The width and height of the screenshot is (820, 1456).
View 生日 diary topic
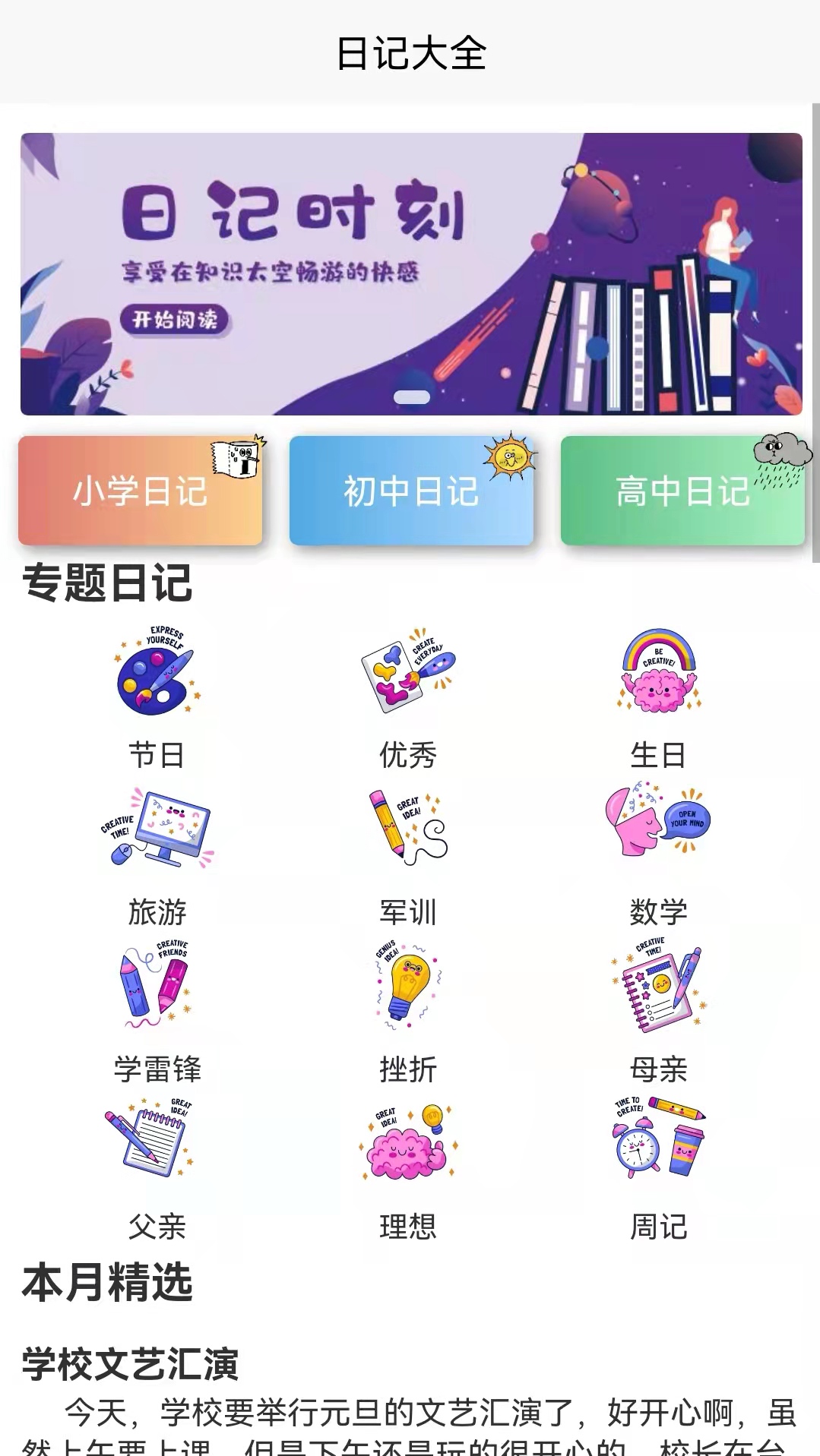(x=658, y=697)
